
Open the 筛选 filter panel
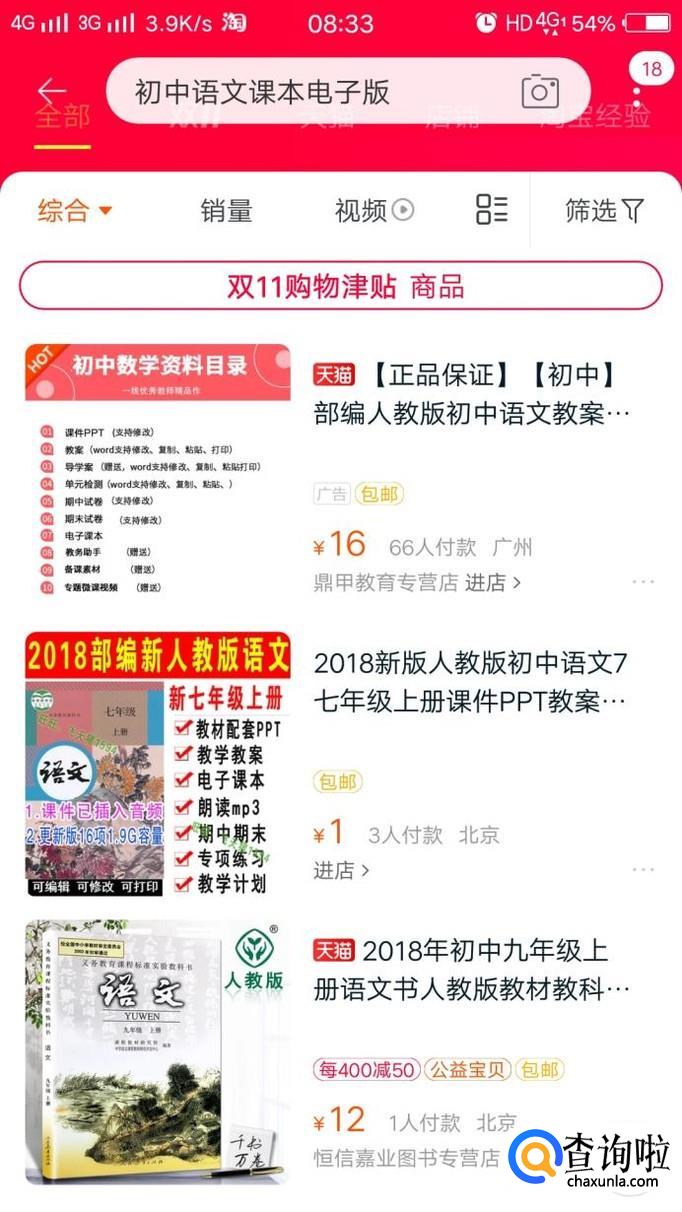[604, 210]
